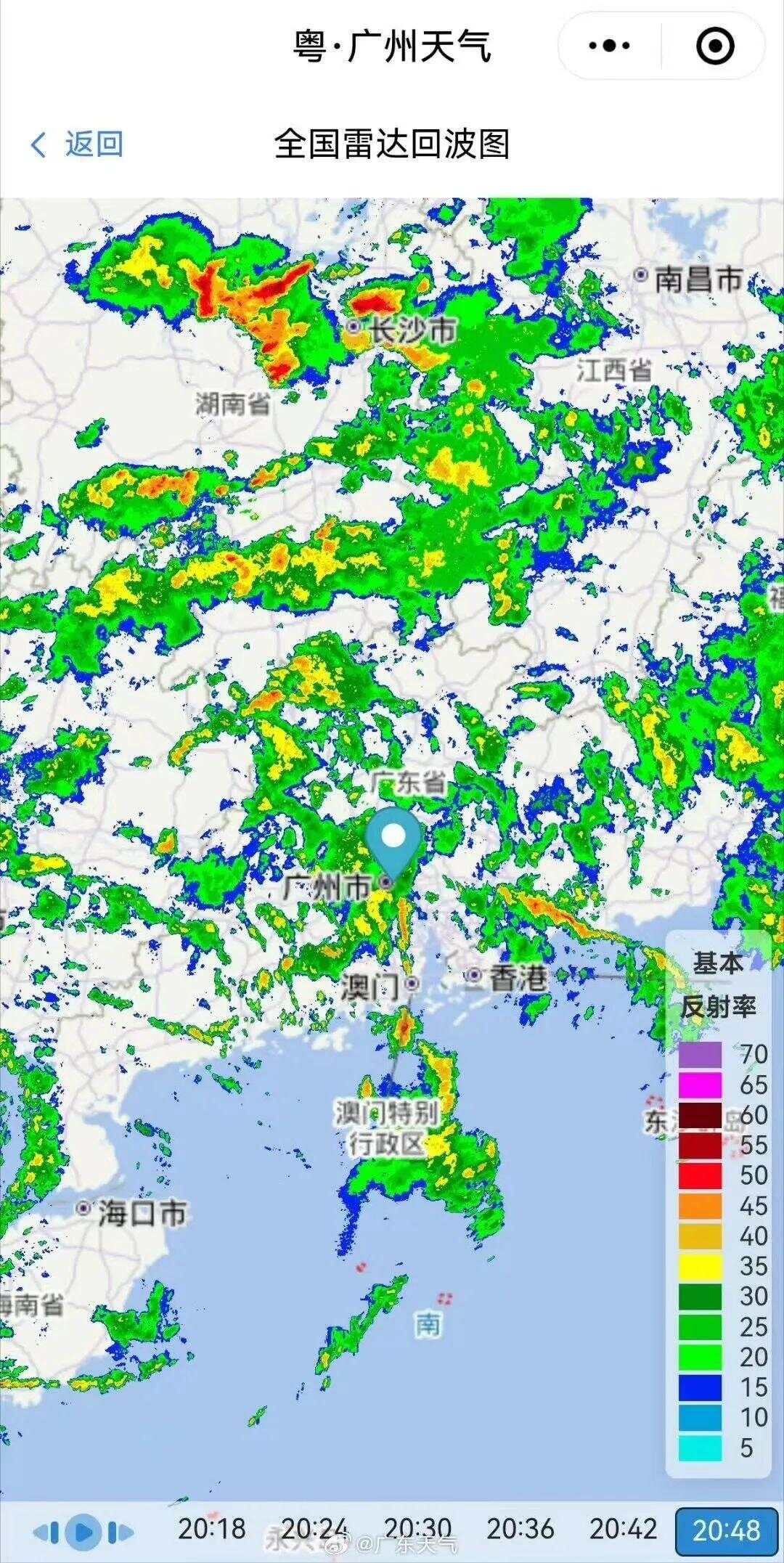Image resolution: width=784 pixels, height=1563 pixels.
Task: Open the mini program overflow menu
Action: (x=610, y=46)
